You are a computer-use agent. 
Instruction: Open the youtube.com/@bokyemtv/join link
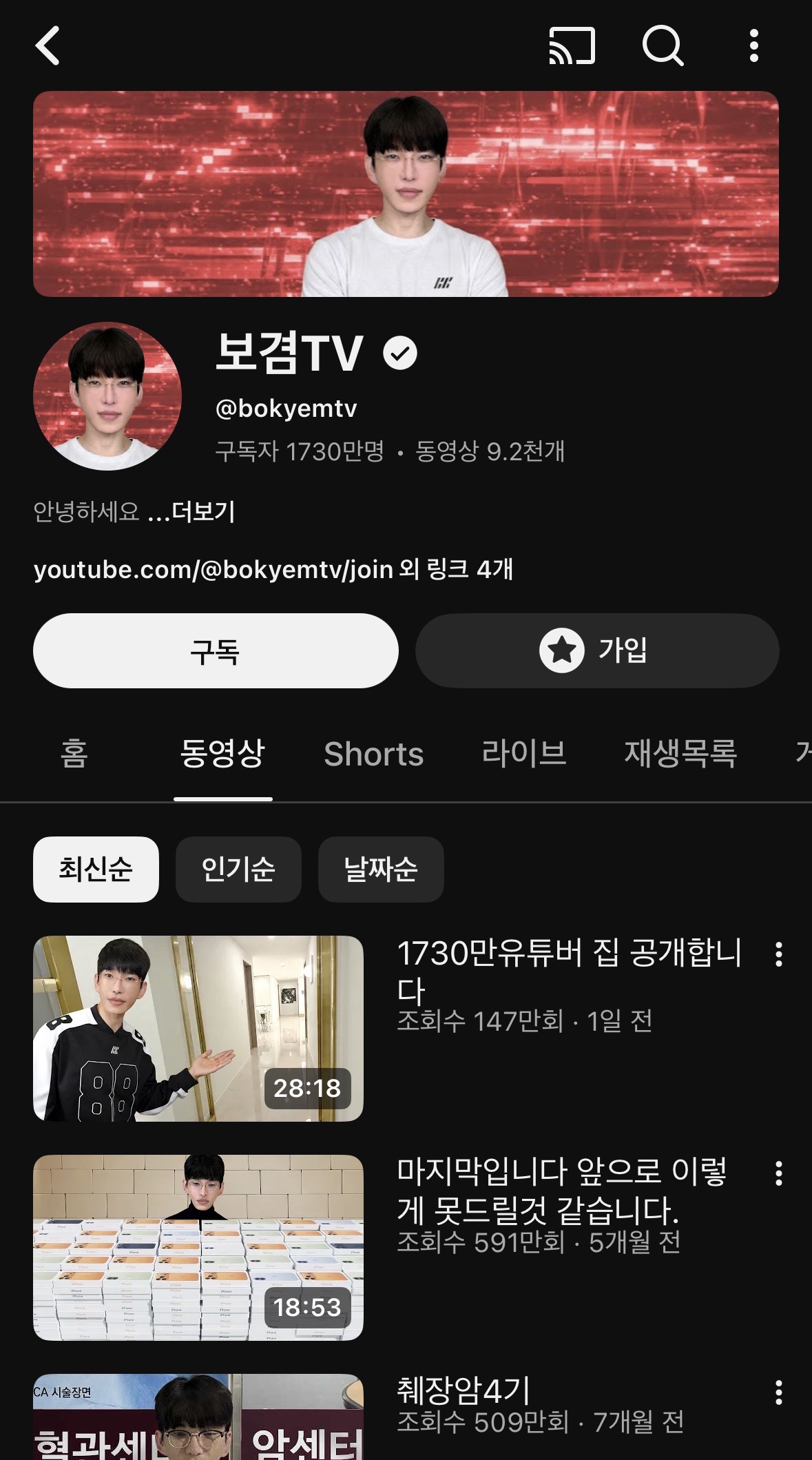point(214,570)
